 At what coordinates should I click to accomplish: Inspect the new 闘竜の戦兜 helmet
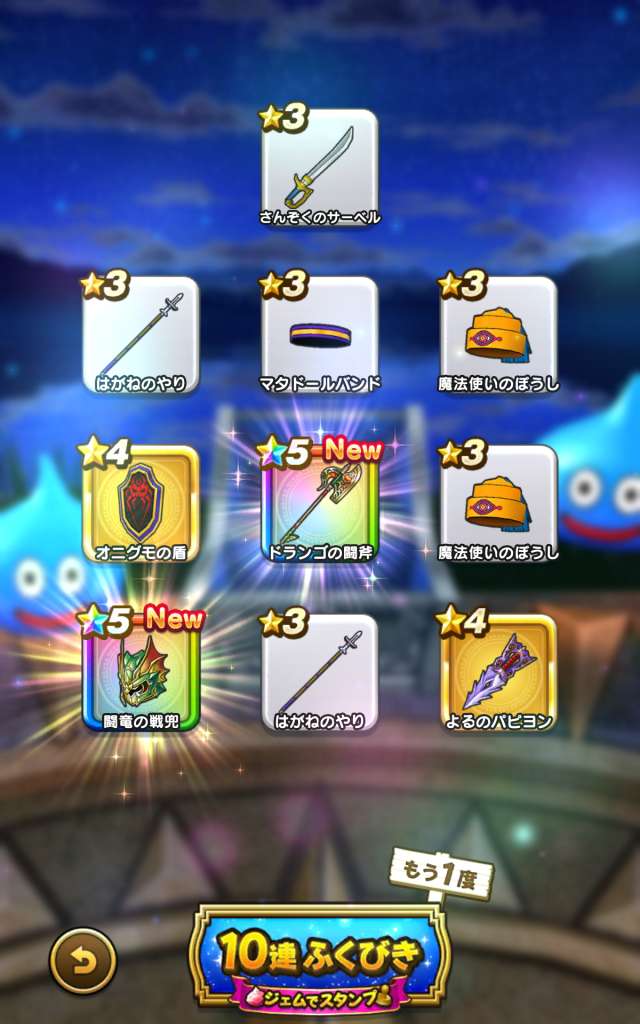pos(141,672)
